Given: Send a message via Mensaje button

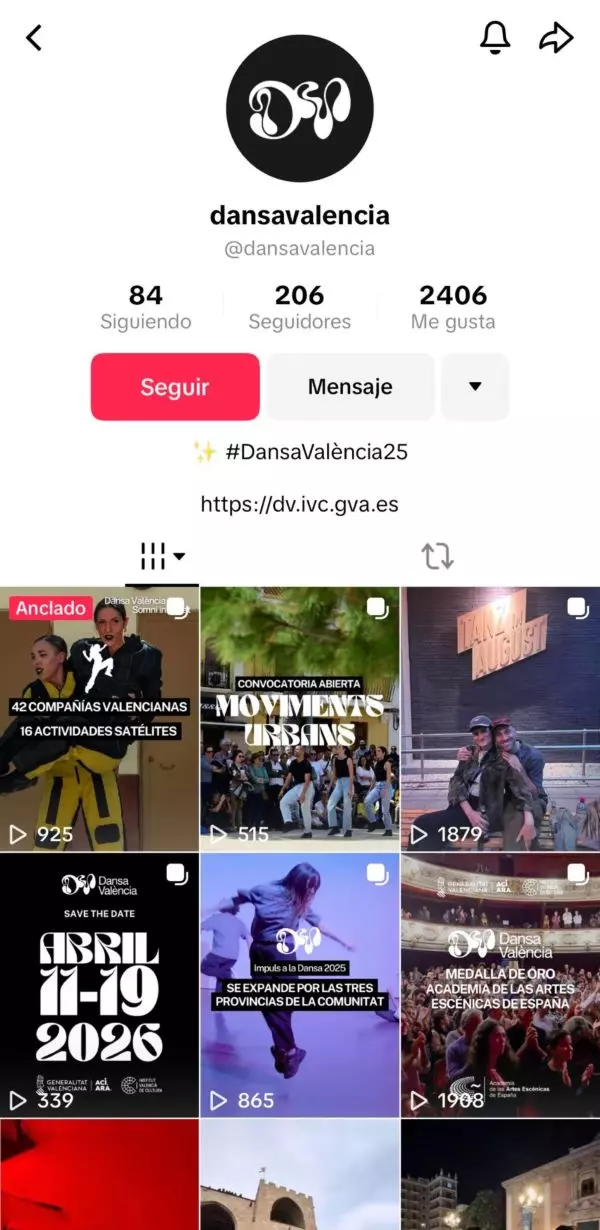Looking at the screenshot, I should coord(350,387).
